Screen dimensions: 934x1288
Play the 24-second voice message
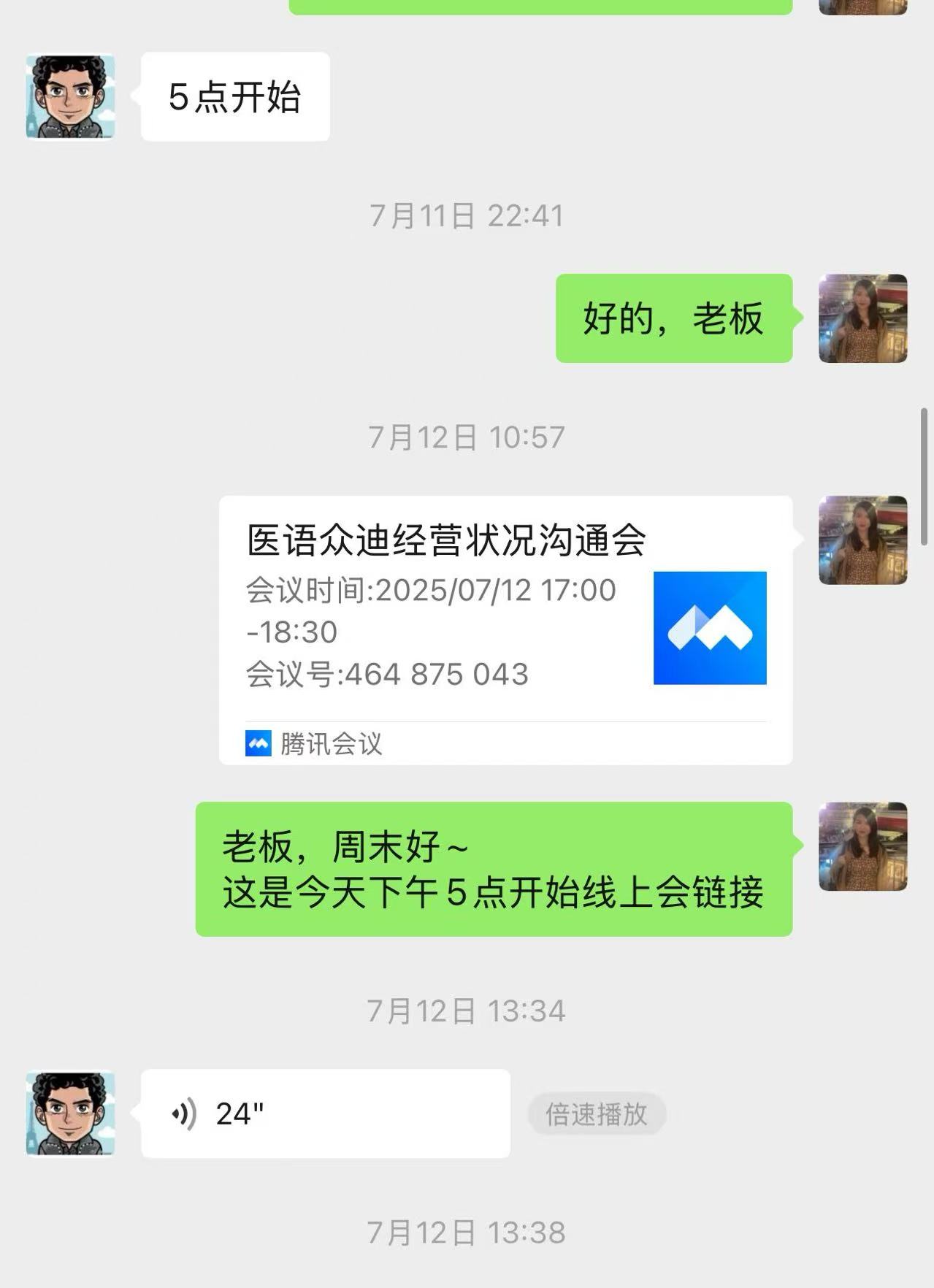pos(325,1113)
